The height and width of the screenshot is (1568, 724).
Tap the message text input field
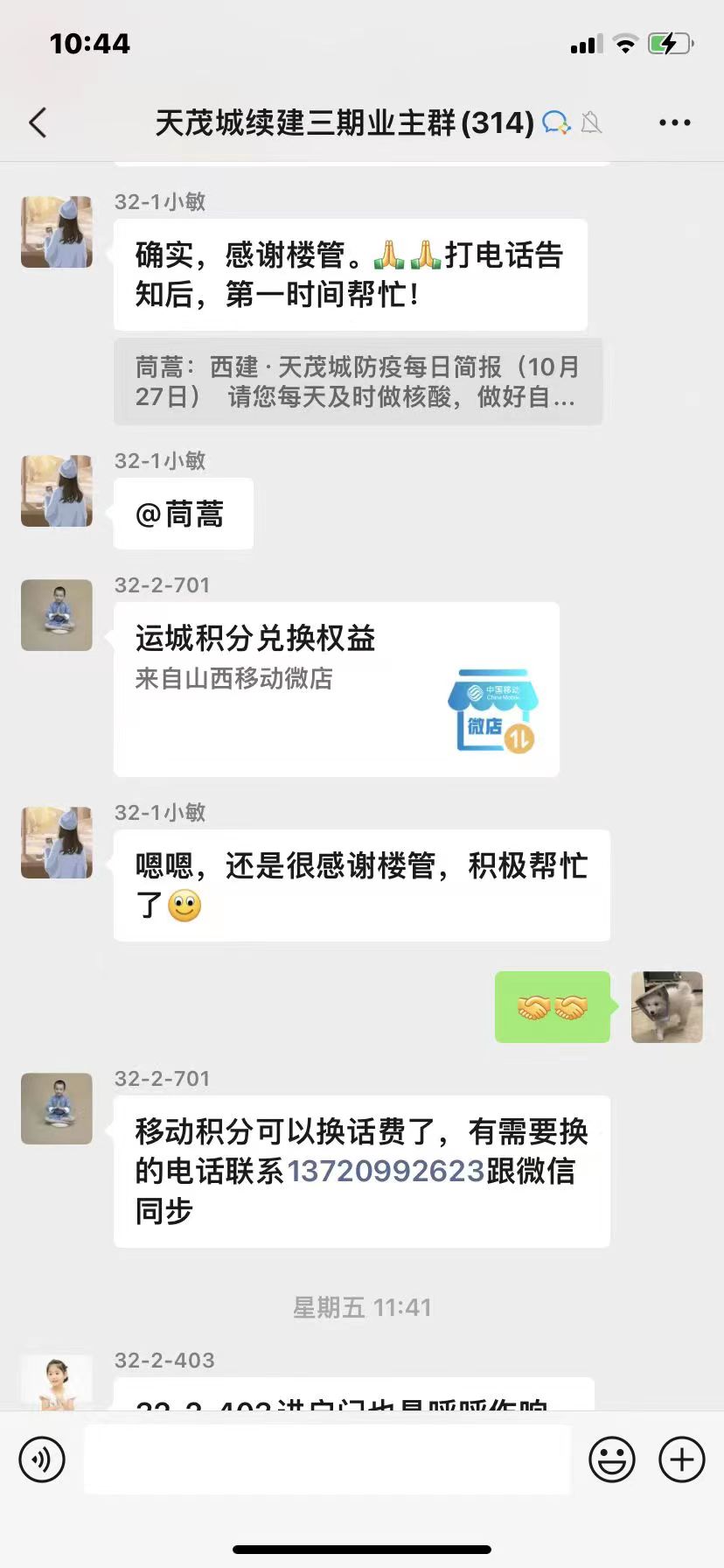(327, 1459)
